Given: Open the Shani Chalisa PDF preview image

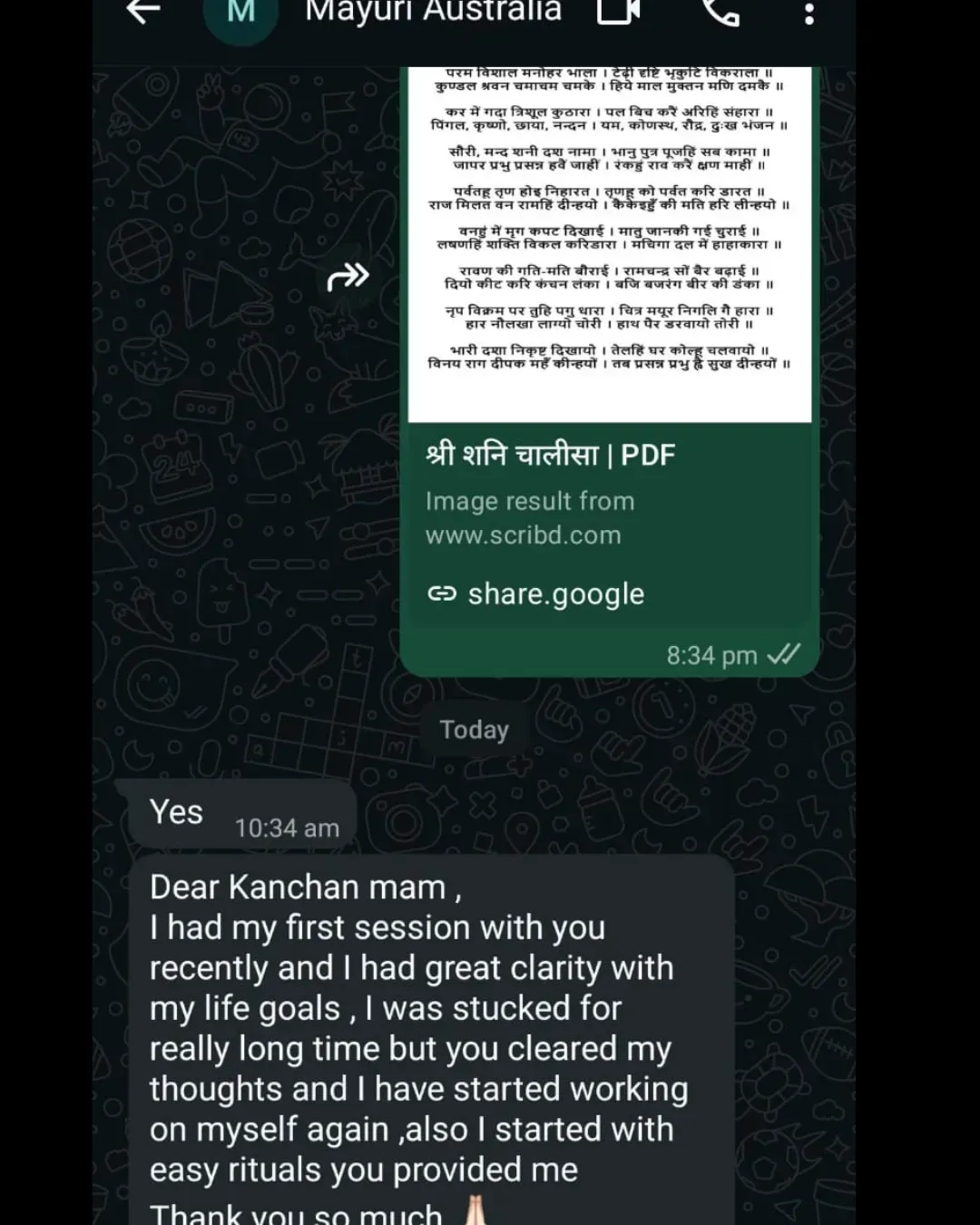Looking at the screenshot, I should 610,244.
